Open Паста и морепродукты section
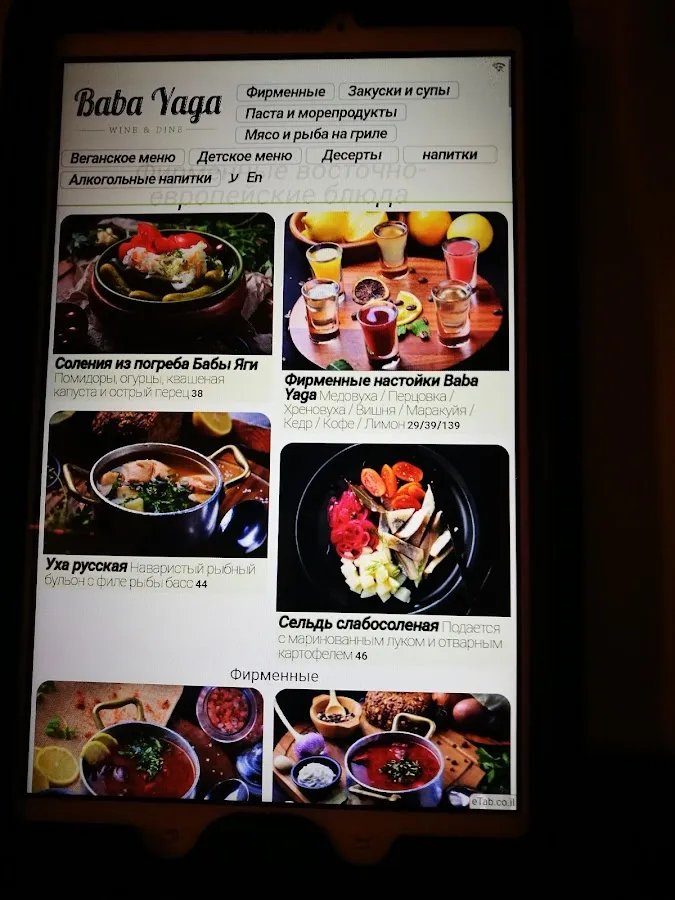The image size is (675, 900). 321,113
